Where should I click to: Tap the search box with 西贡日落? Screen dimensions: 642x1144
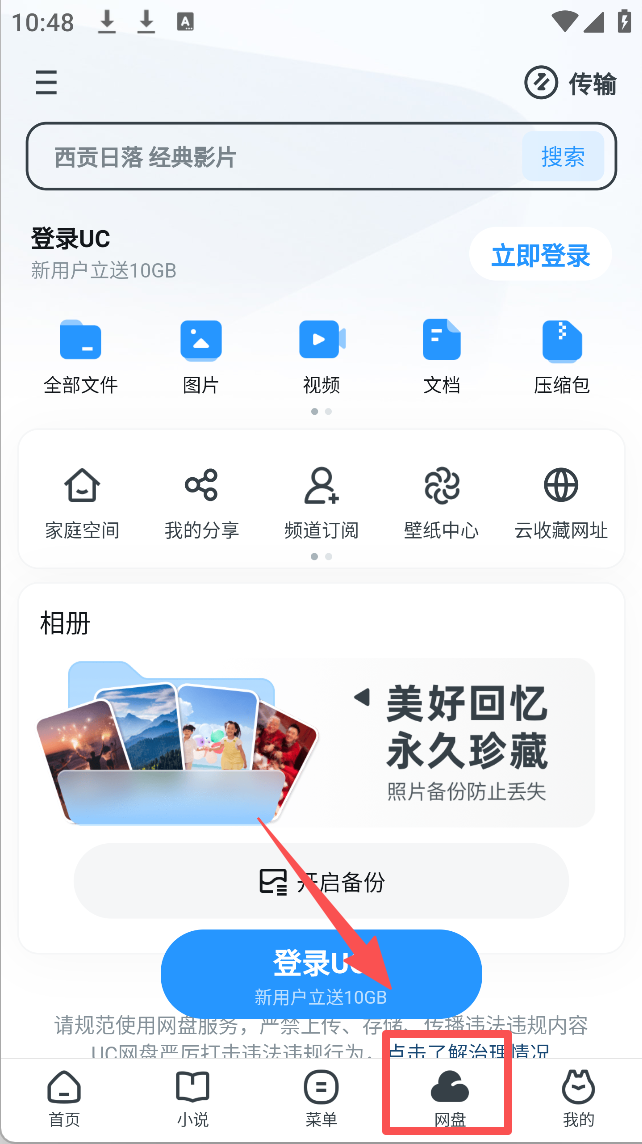click(x=270, y=157)
